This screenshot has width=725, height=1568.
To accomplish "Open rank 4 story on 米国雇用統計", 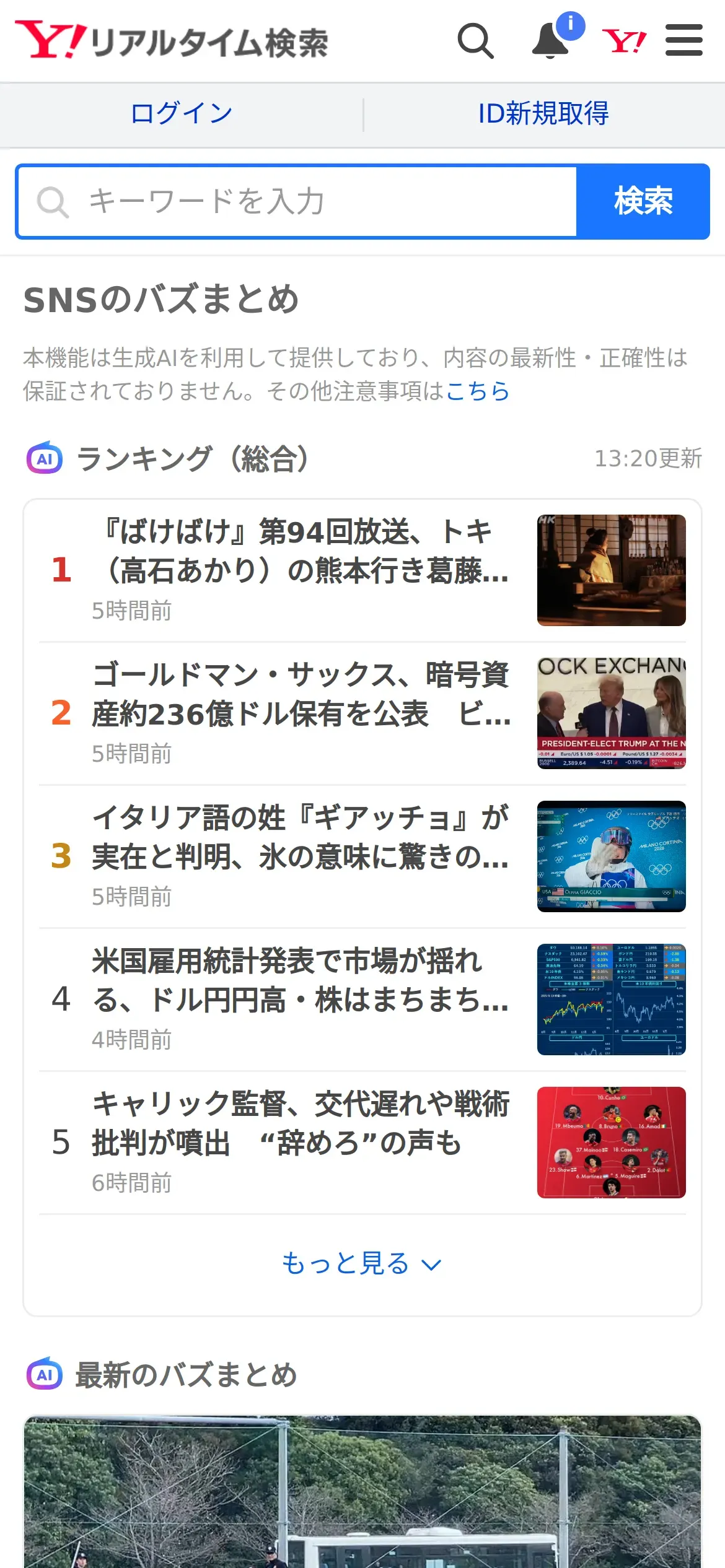I will coord(362,1000).
